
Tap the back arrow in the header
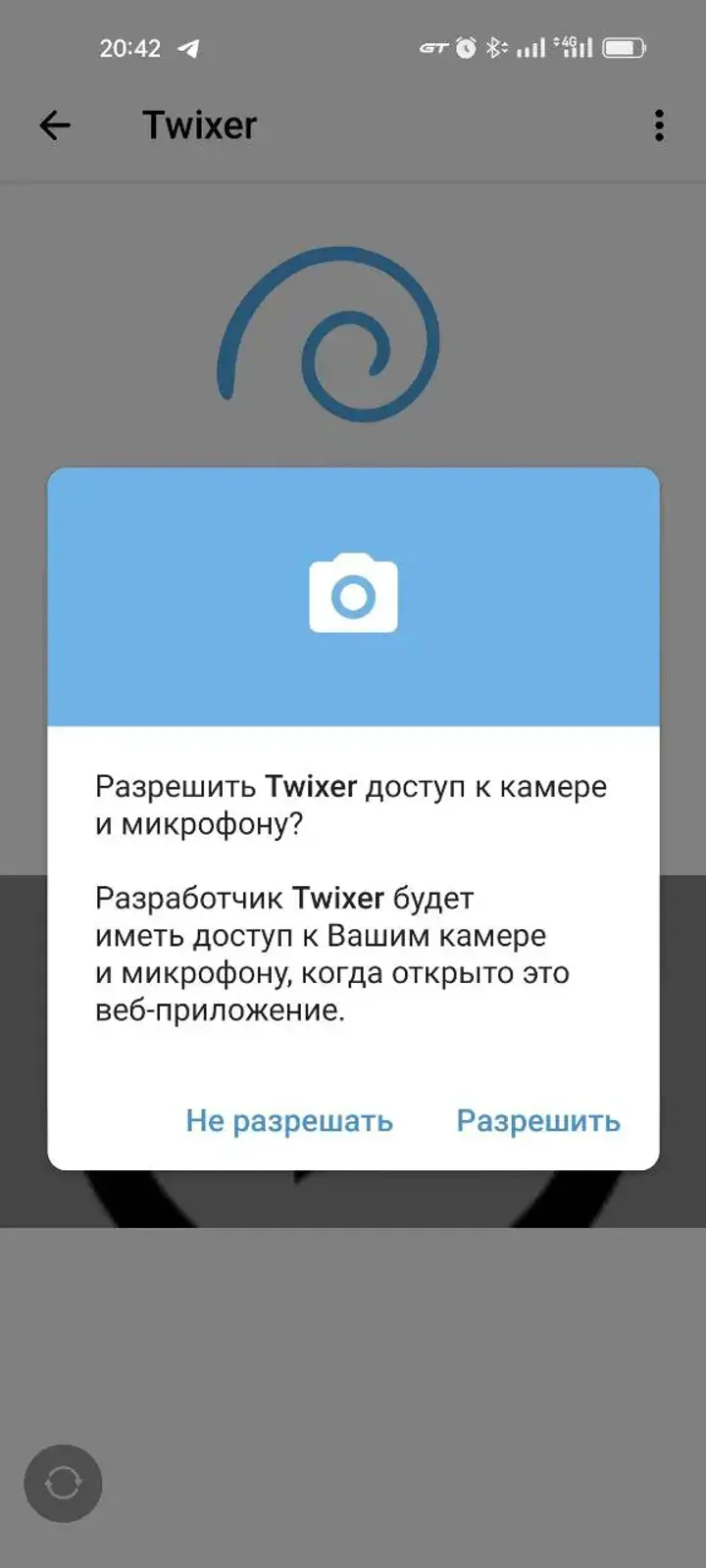coord(55,125)
